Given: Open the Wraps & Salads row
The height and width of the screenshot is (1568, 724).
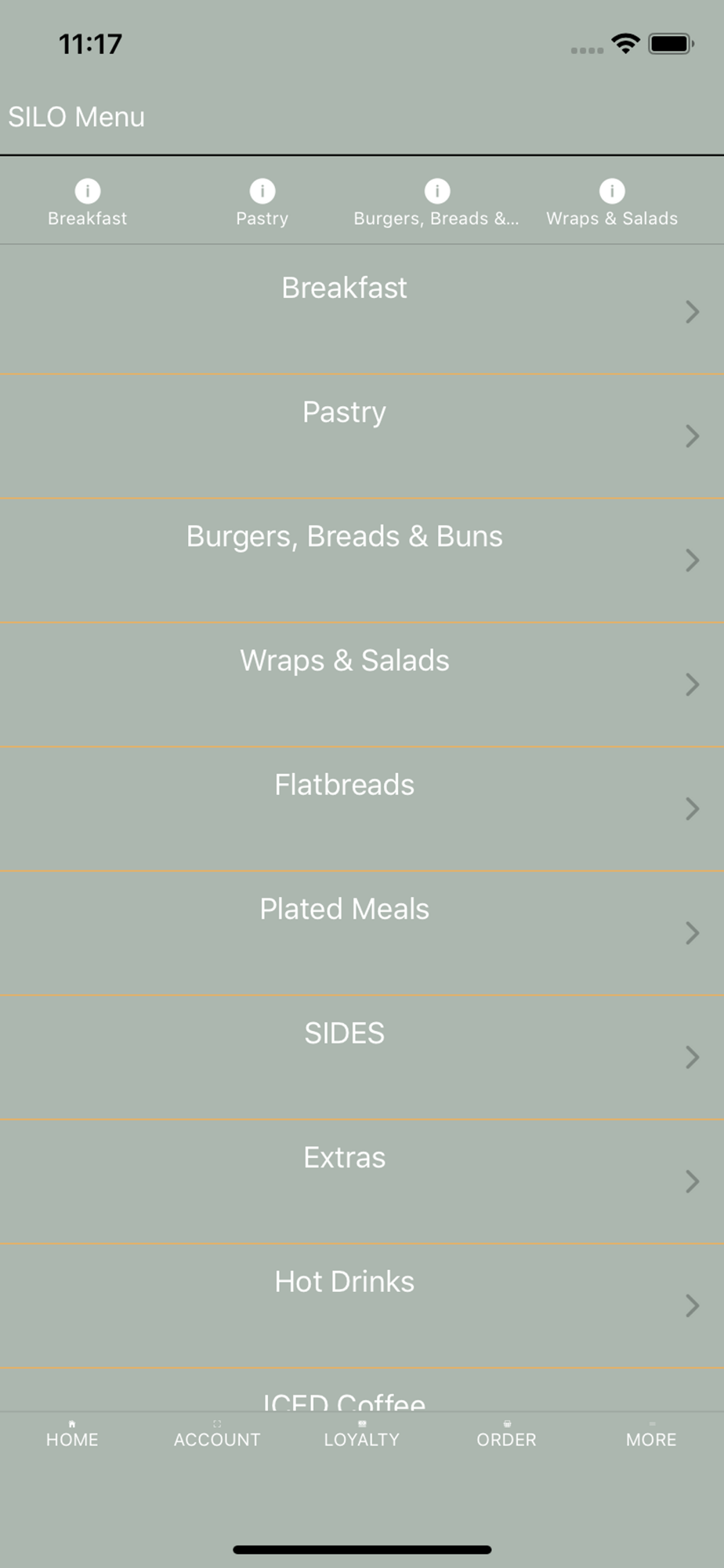Looking at the screenshot, I should 362,684.
